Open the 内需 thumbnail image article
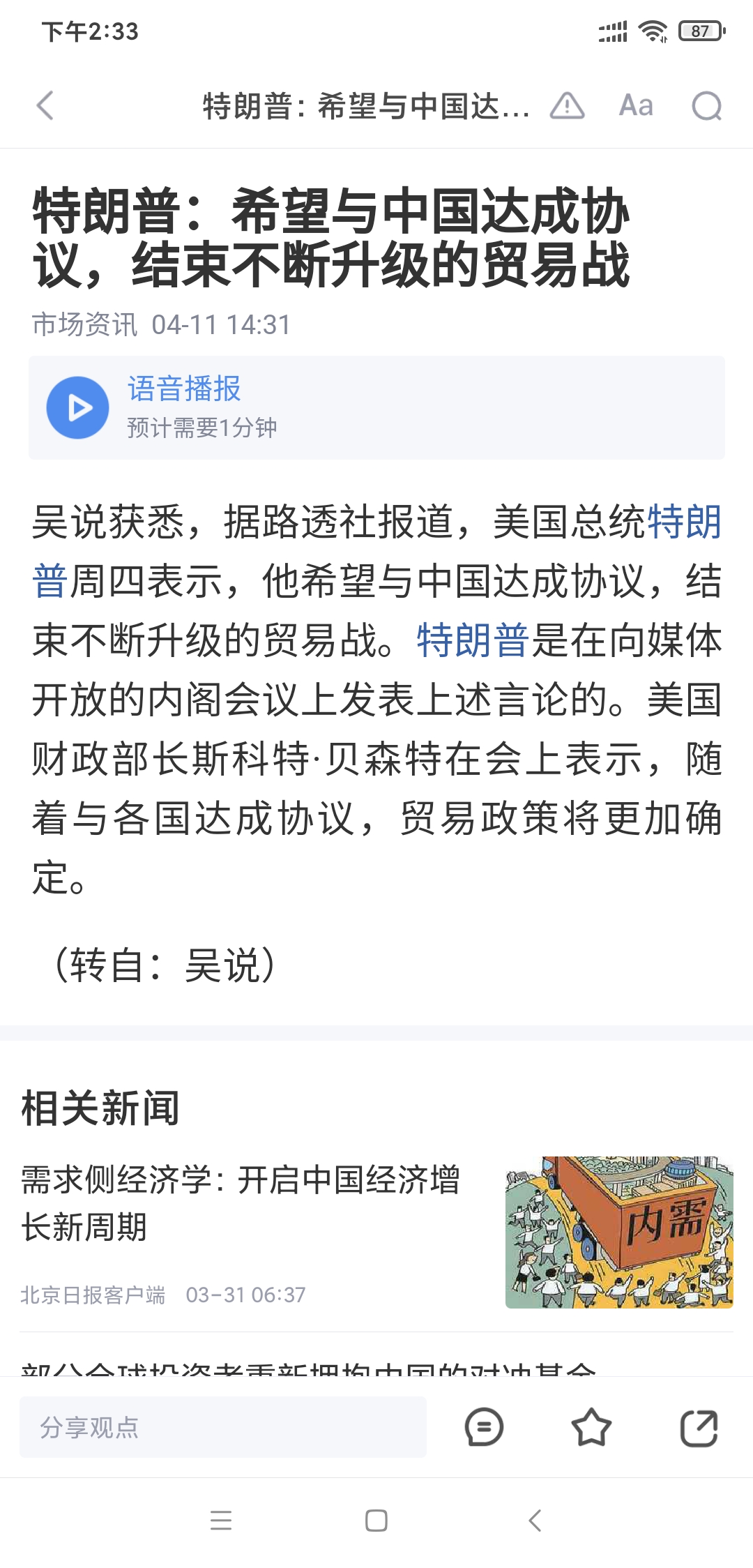753x1568 pixels. (x=618, y=1232)
